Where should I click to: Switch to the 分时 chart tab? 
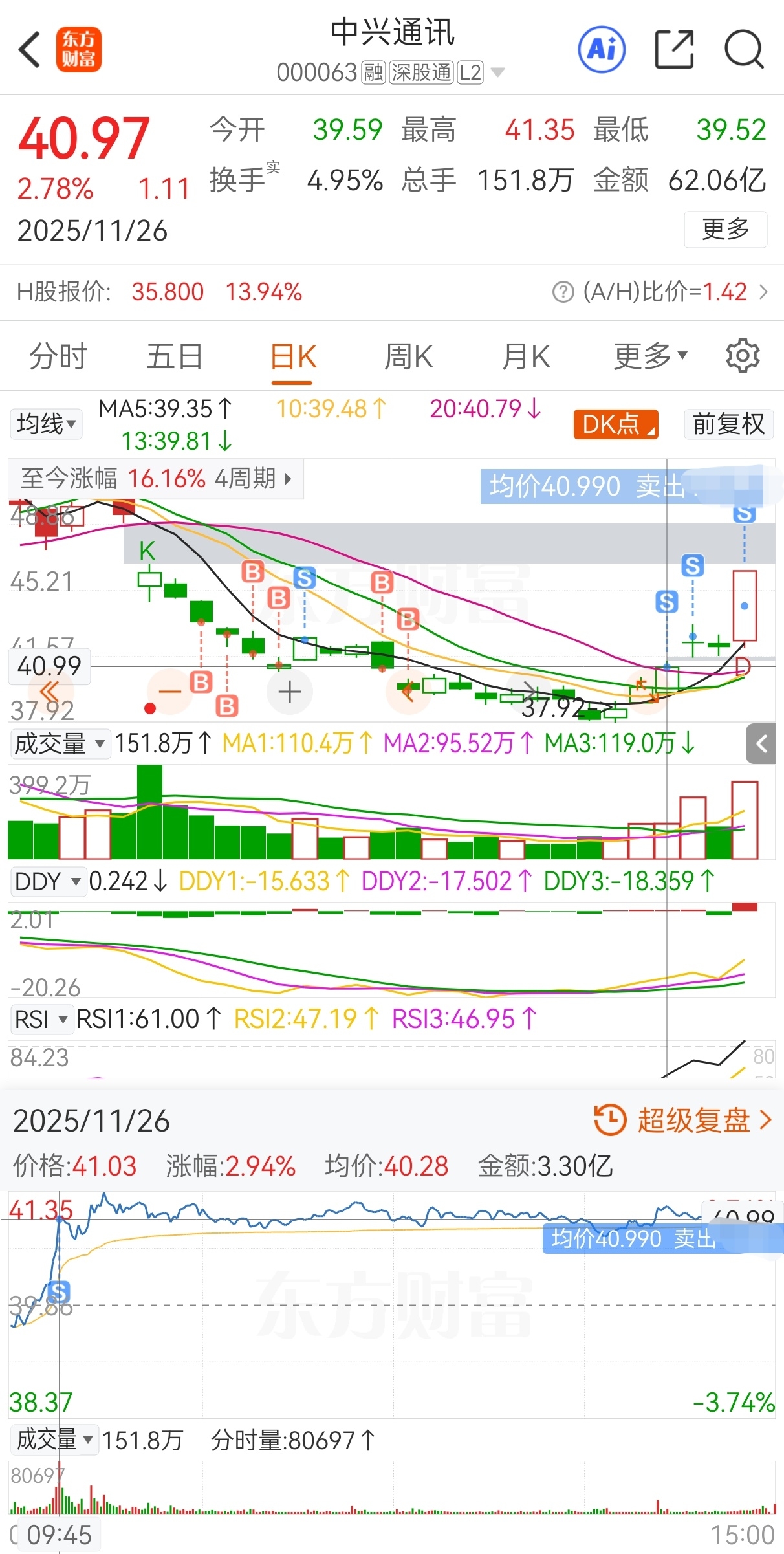(58, 356)
